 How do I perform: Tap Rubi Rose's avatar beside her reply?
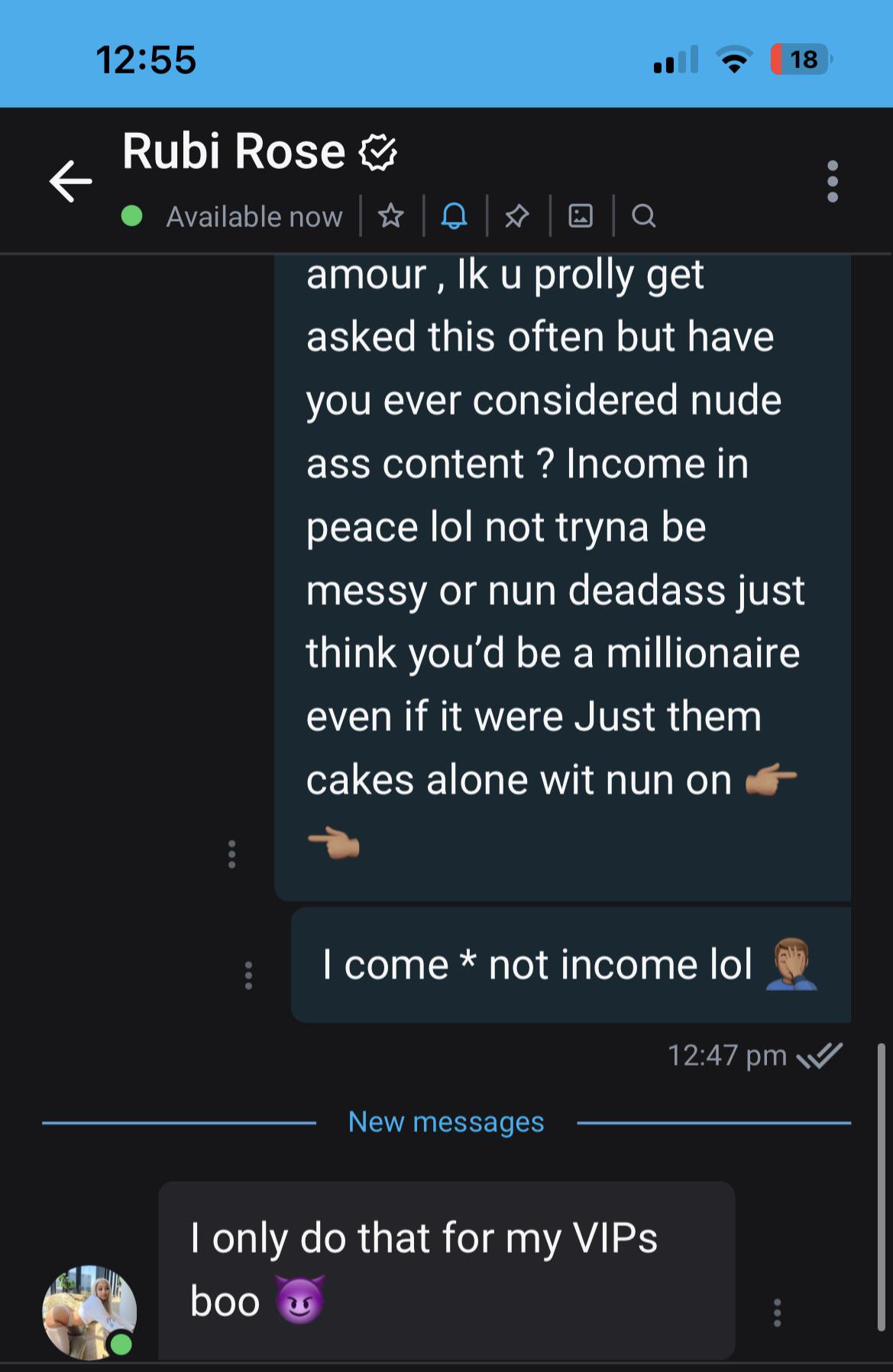89,1312
